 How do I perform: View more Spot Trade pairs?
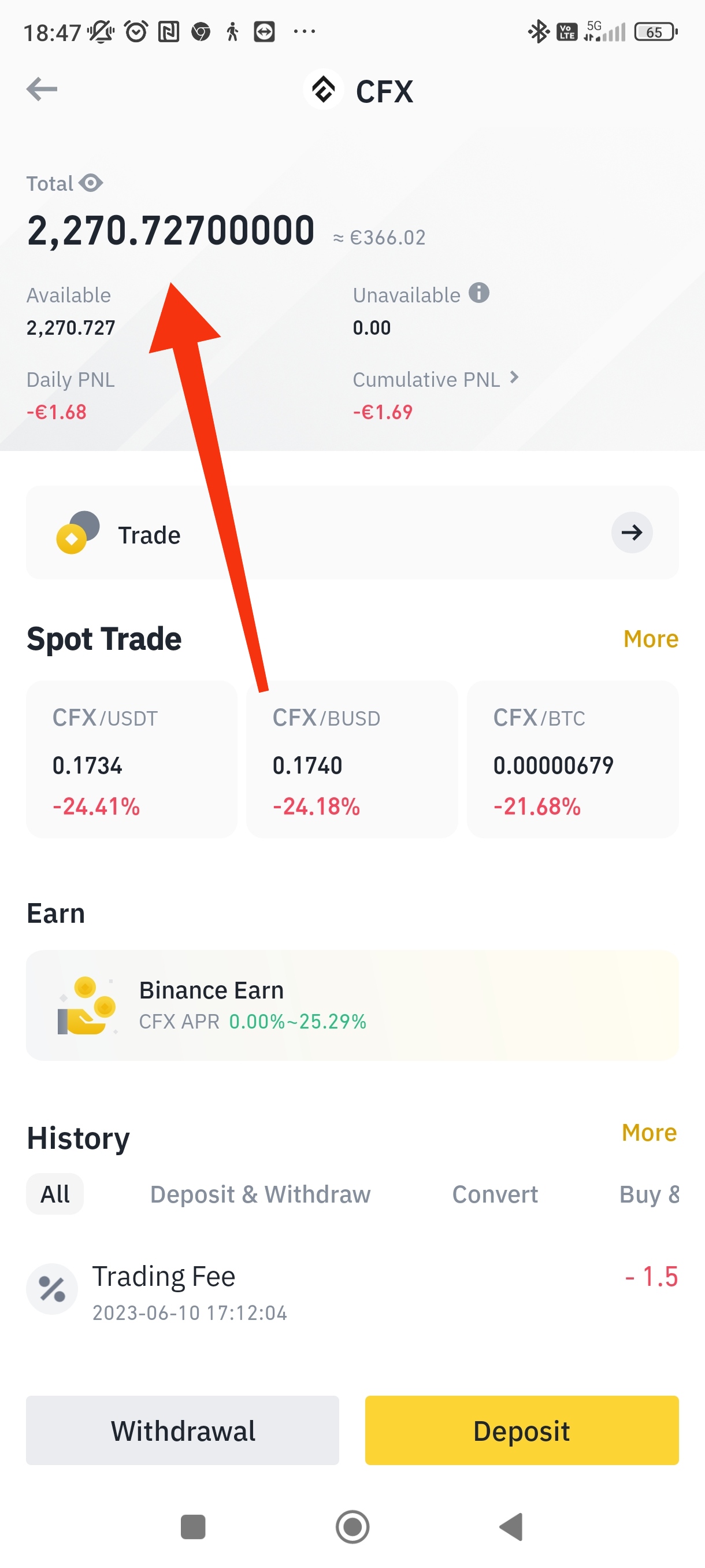650,639
